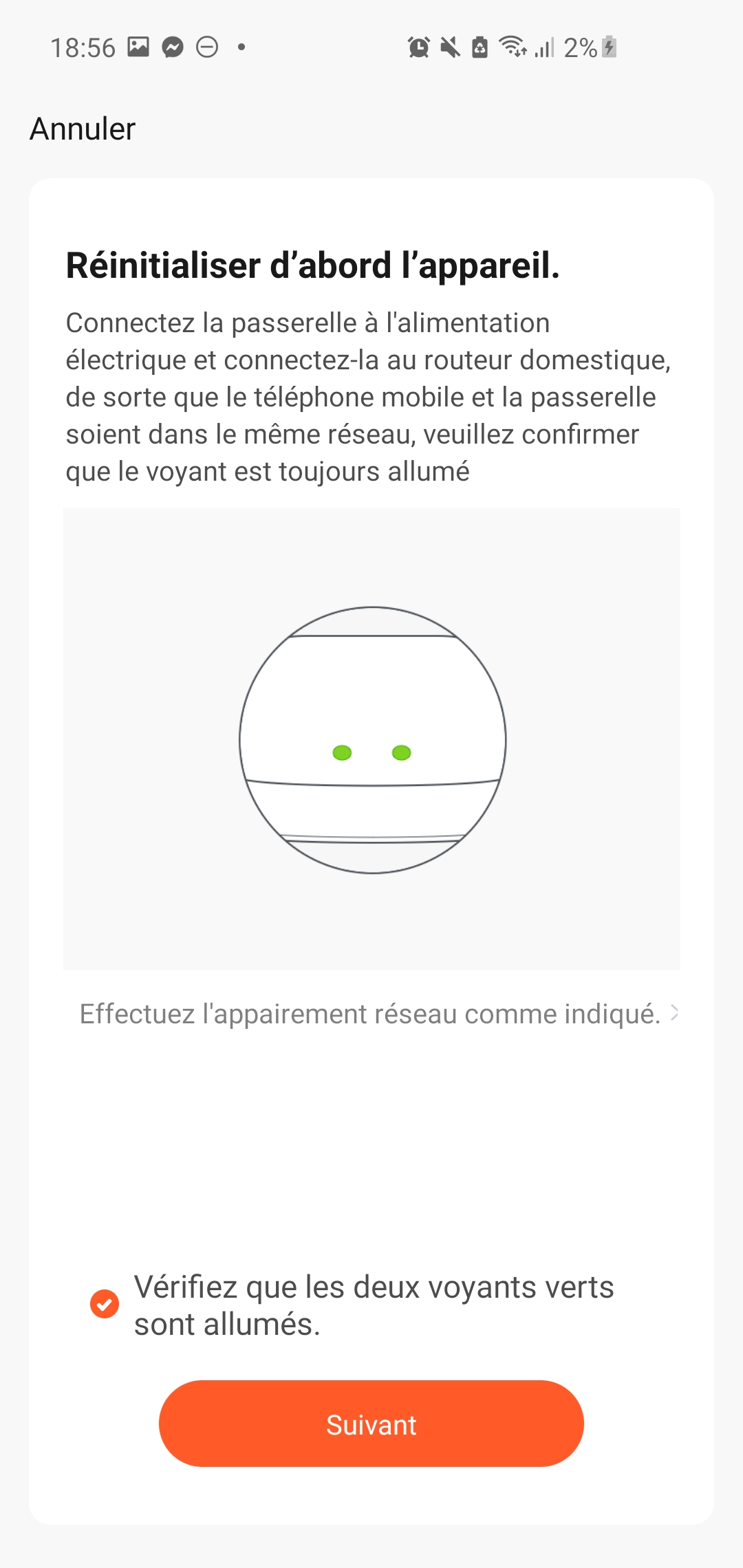Uncheck the green lights confirmation checkbox

(105, 1304)
